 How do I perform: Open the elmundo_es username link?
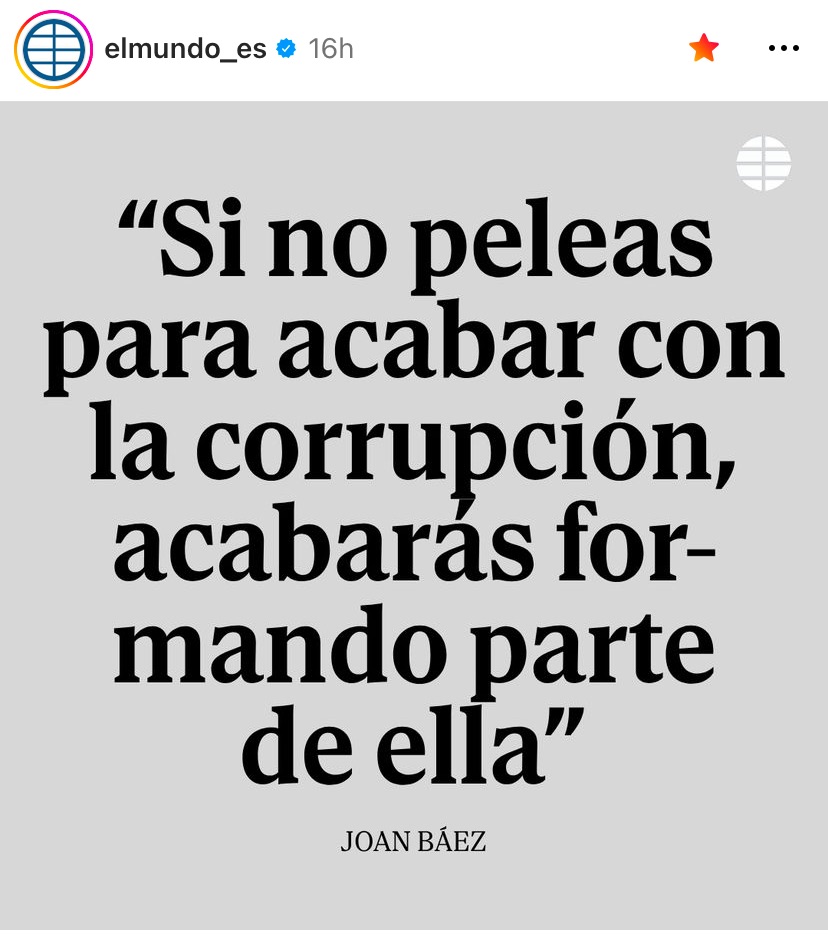point(185,48)
